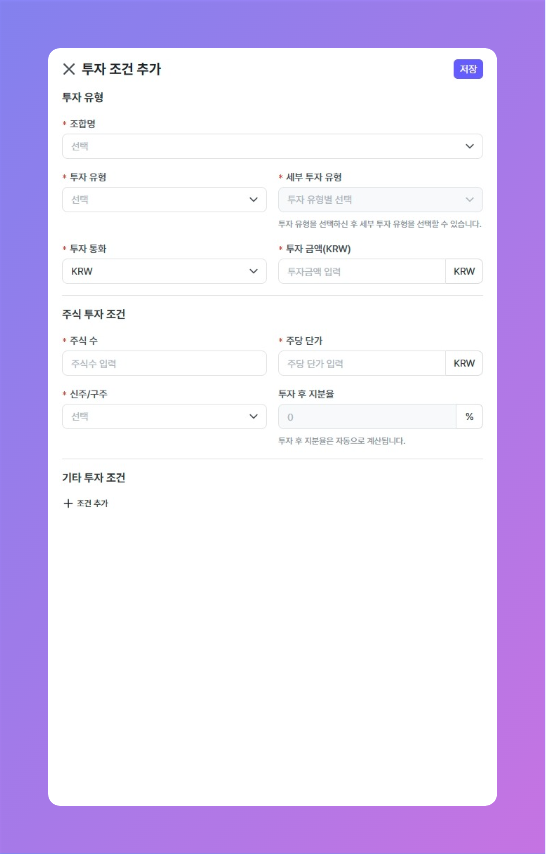
Task: Close the 투자 조건 추가 dialog
Action: coord(69,69)
